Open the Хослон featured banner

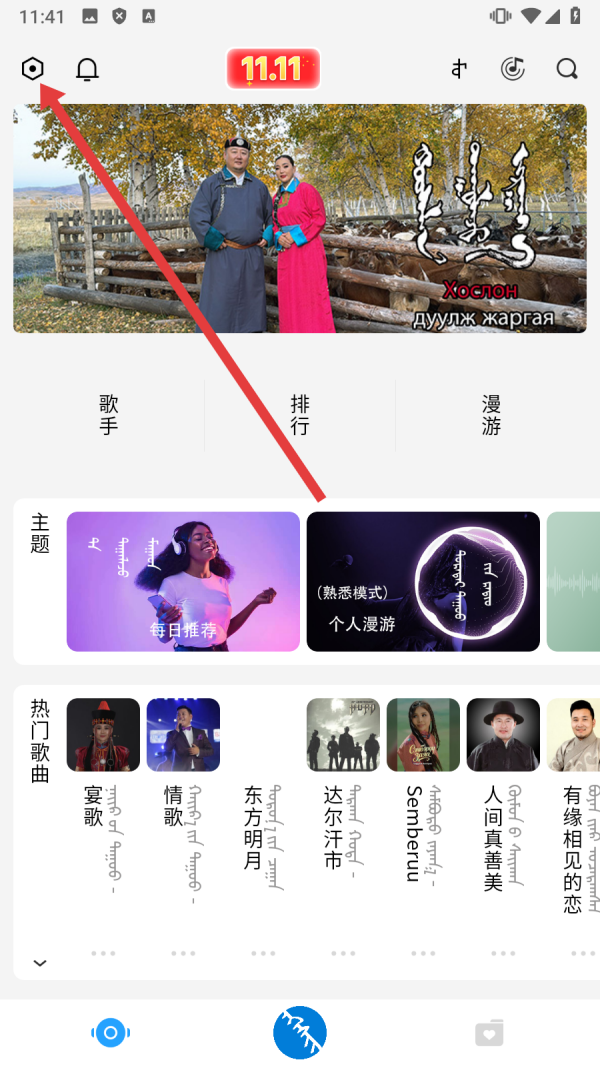(300, 218)
